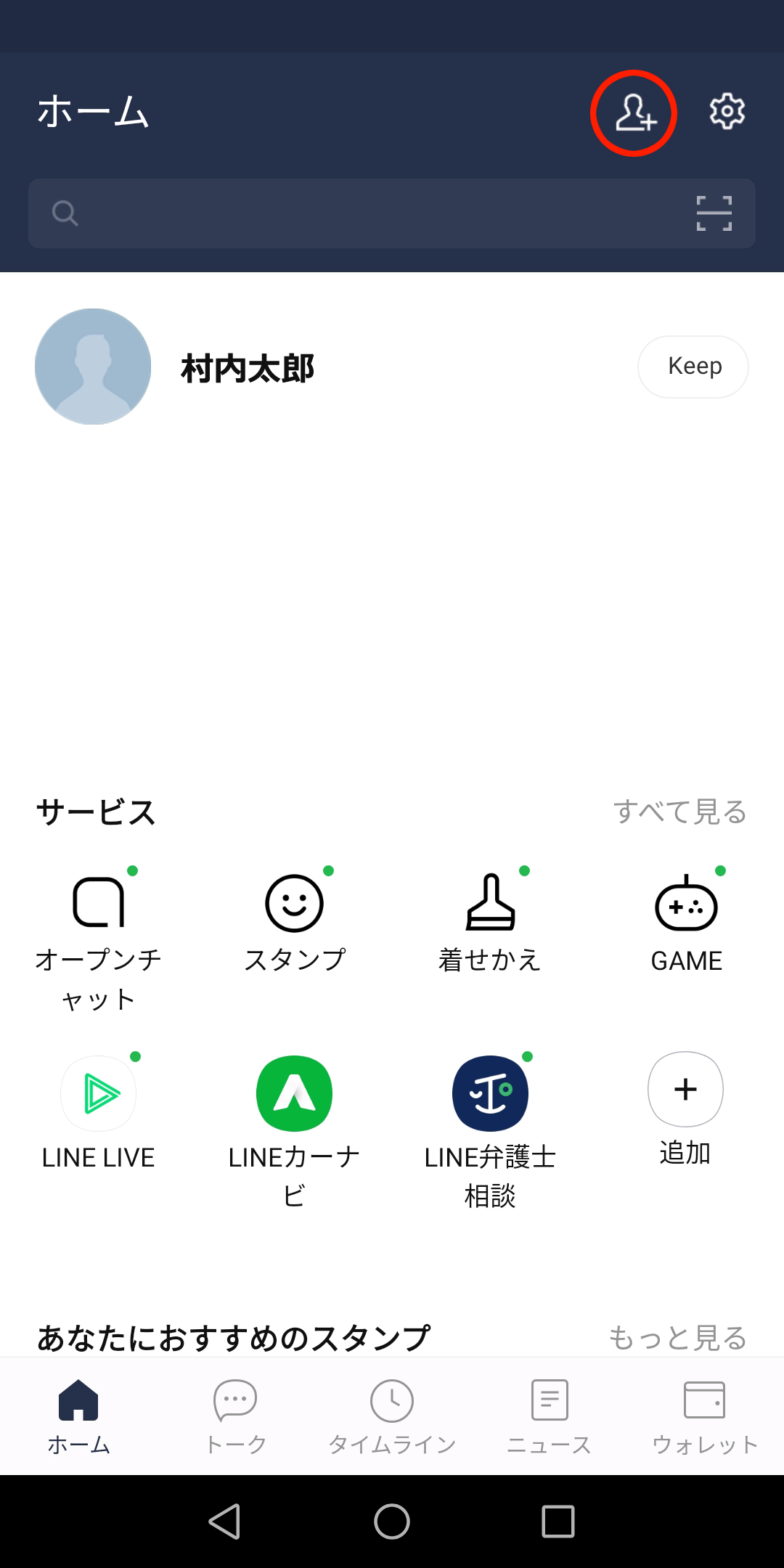
Task: Switch to the トーク tab
Action: (235, 1417)
